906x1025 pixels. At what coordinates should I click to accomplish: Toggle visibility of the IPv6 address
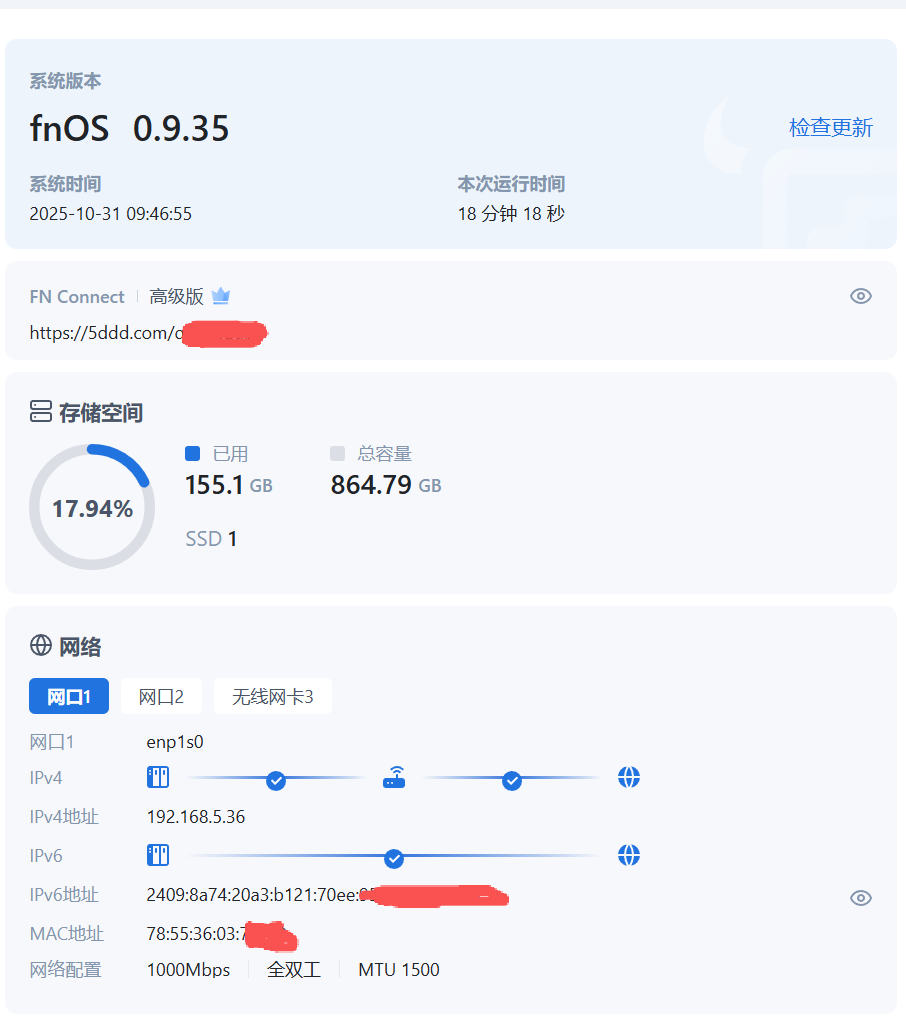coord(860,898)
